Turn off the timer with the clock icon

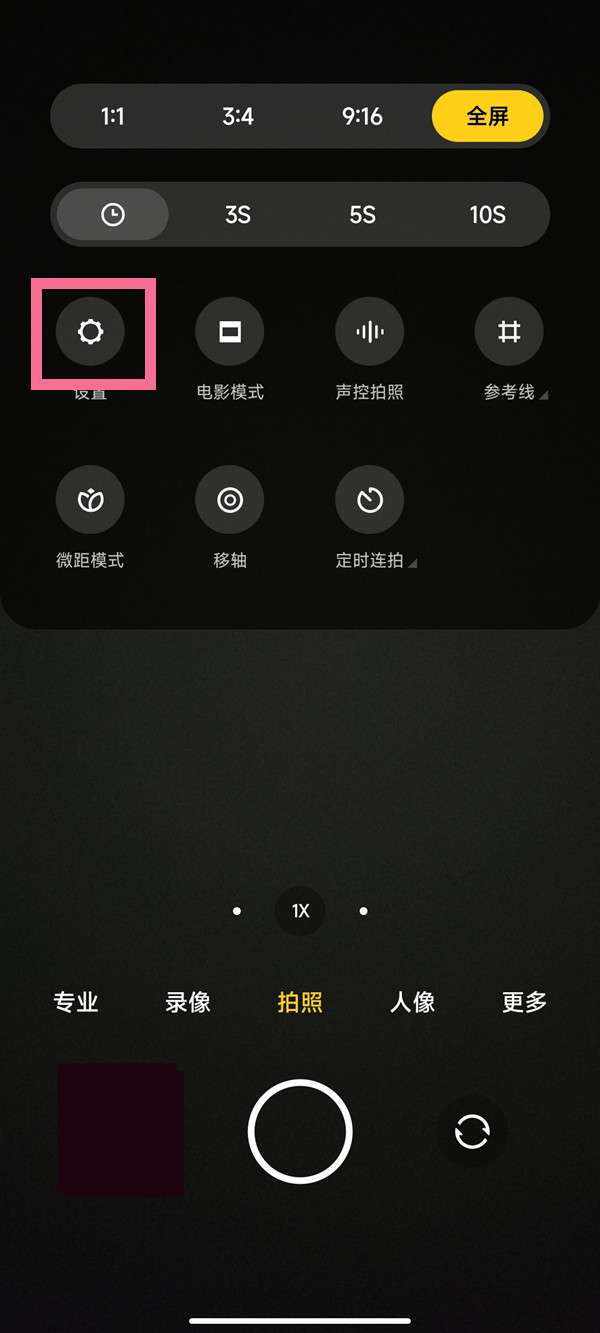tap(113, 214)
